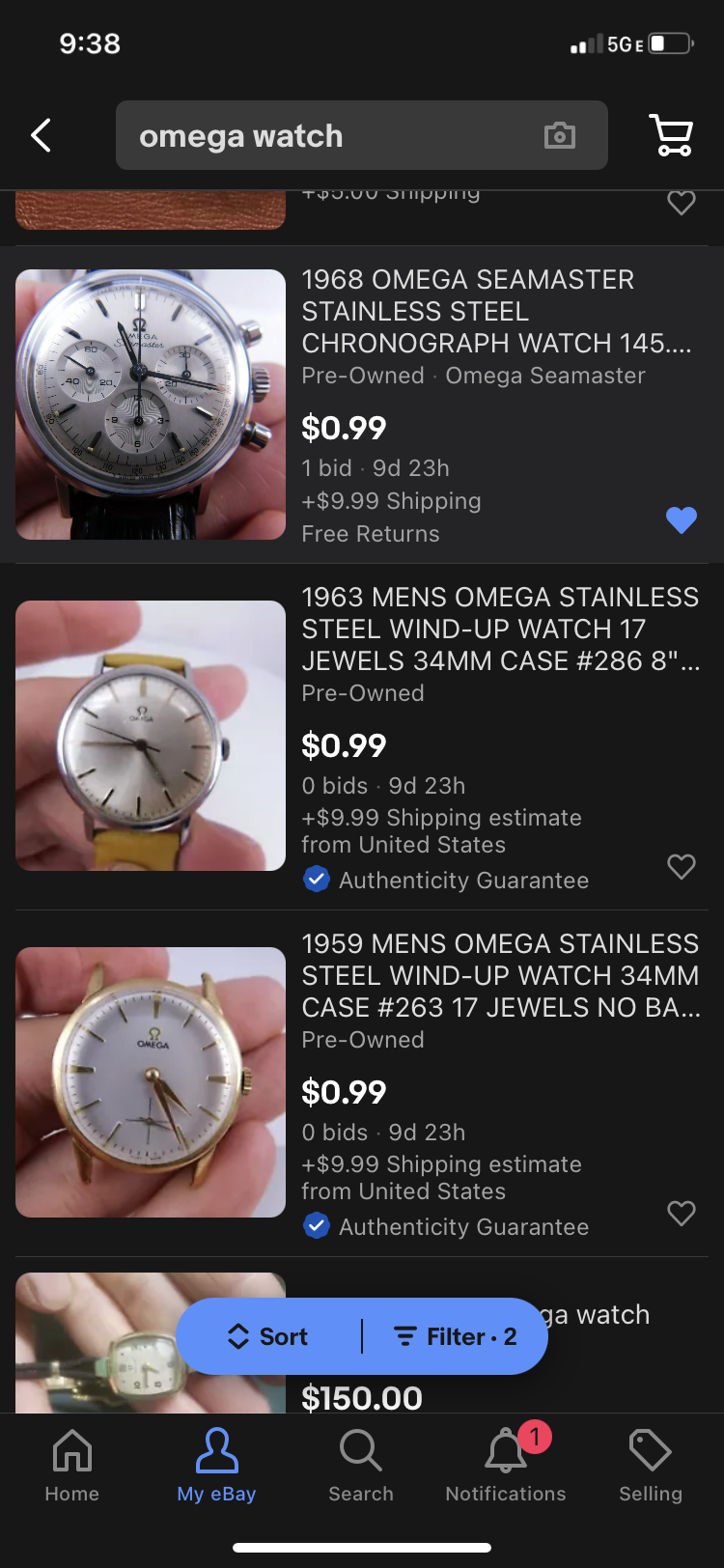The width and height of the screenshot is (724, 1568).
Task: Open the Notifications tab
Action: tap(506, 1466)
